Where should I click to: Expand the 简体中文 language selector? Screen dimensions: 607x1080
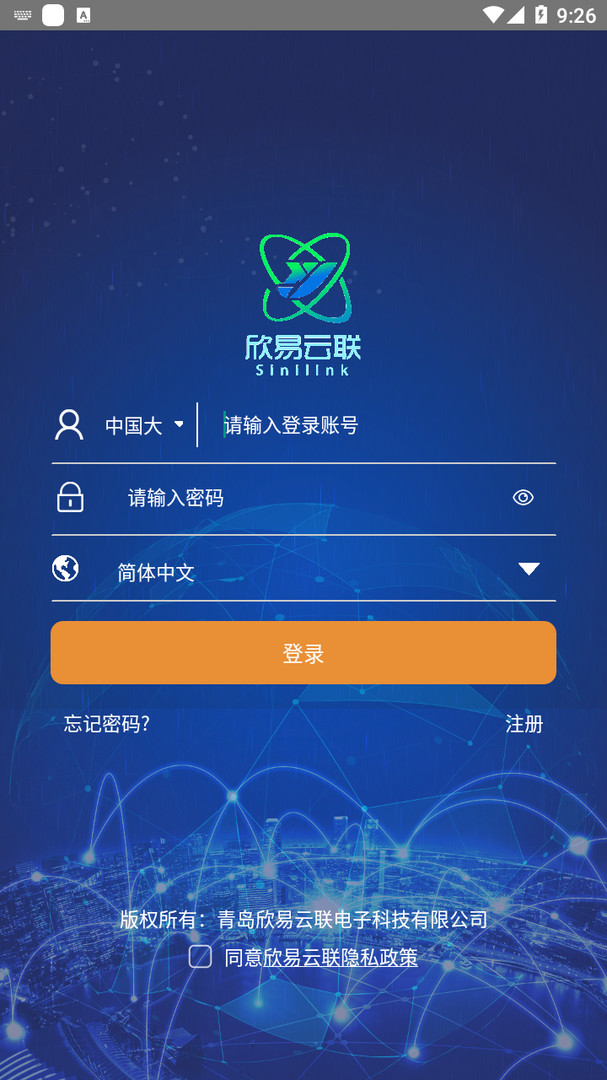[528, 570]
